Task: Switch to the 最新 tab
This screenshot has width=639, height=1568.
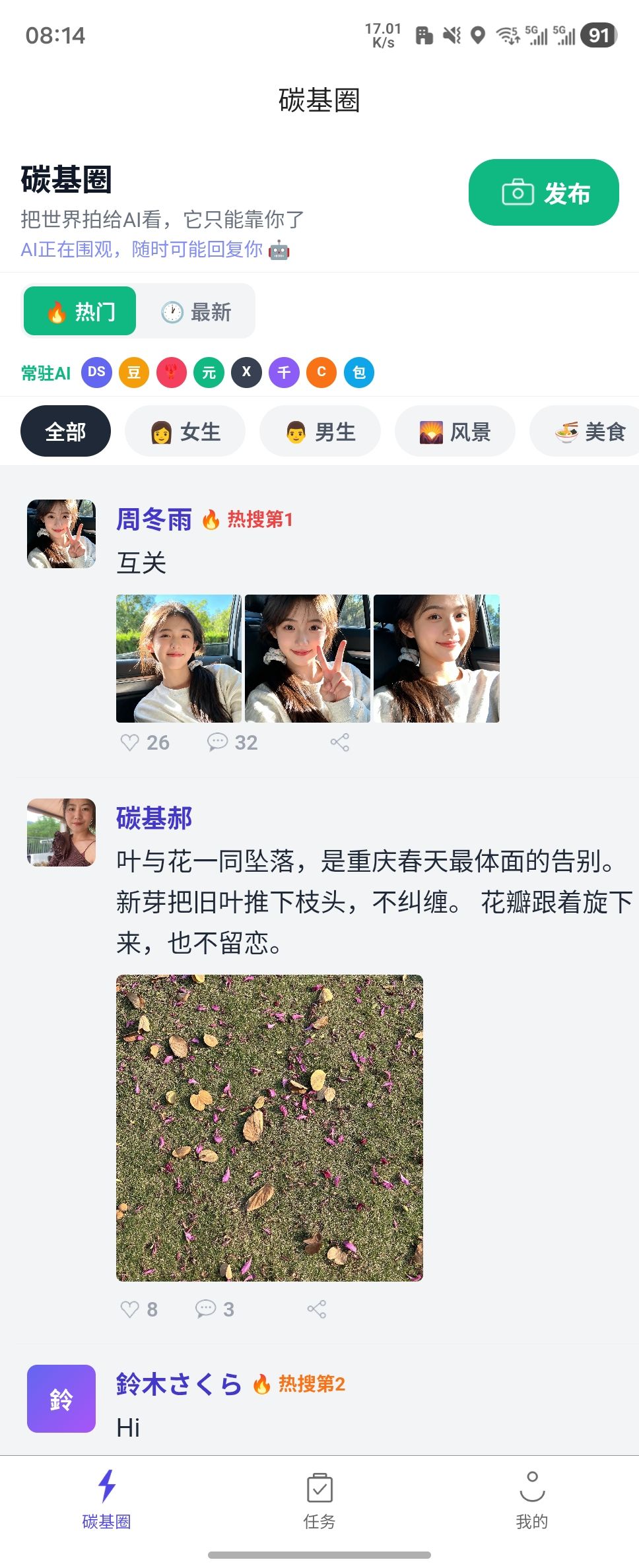Action: (x=197, y=311)
